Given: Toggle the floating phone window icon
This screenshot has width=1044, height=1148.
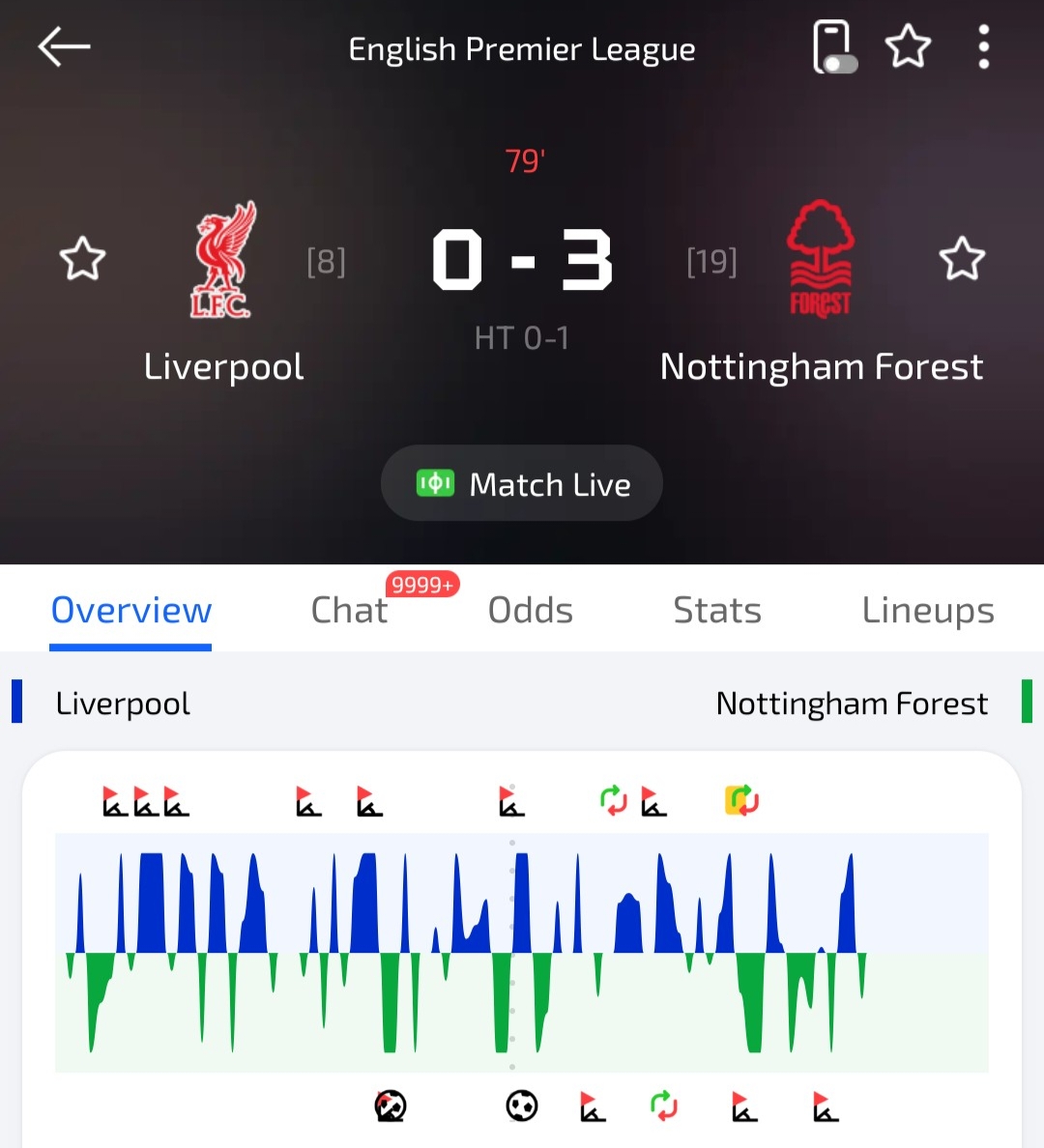Looking at the screenshot, I should pyautogui.click(x=833, y=46).
